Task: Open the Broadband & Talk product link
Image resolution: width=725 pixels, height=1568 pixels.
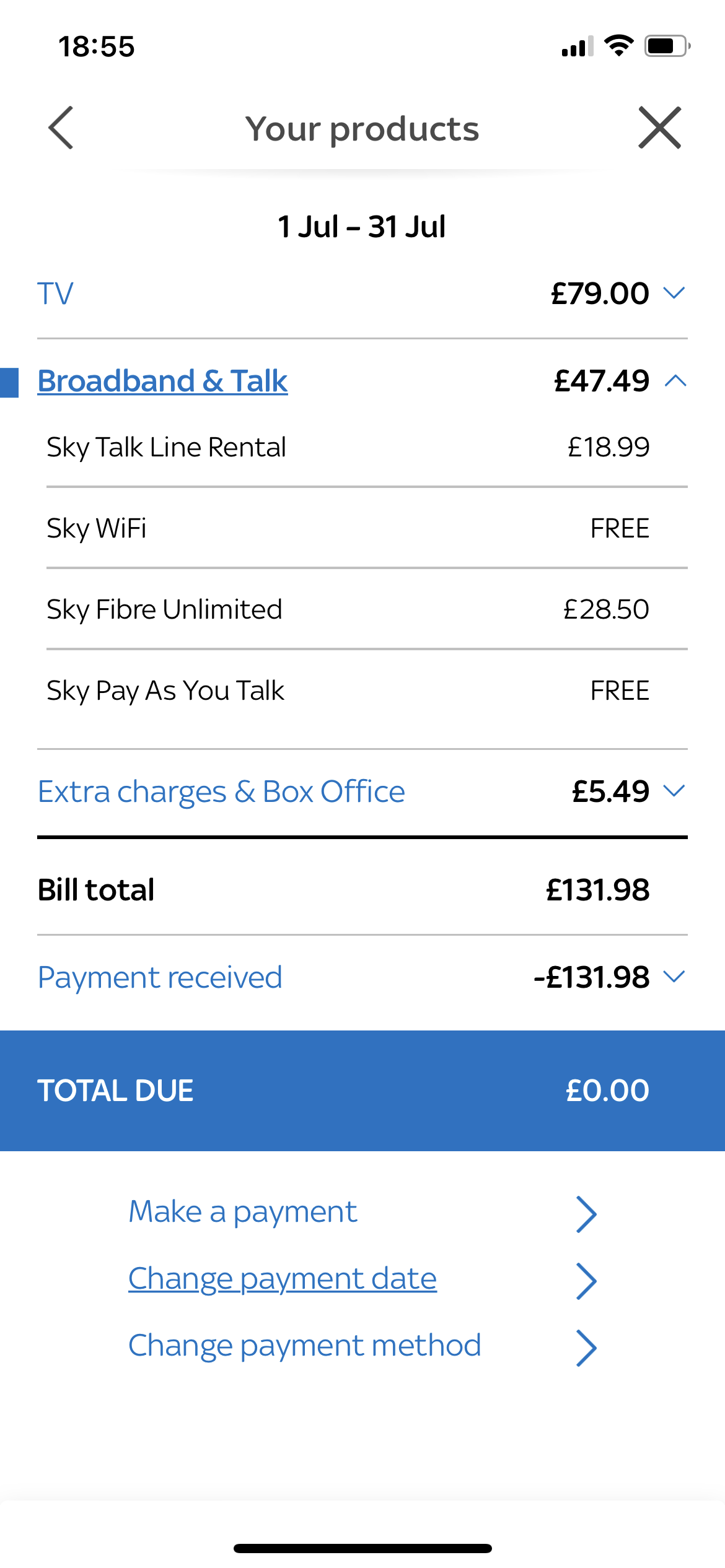Action: click(x=163, y=381)
